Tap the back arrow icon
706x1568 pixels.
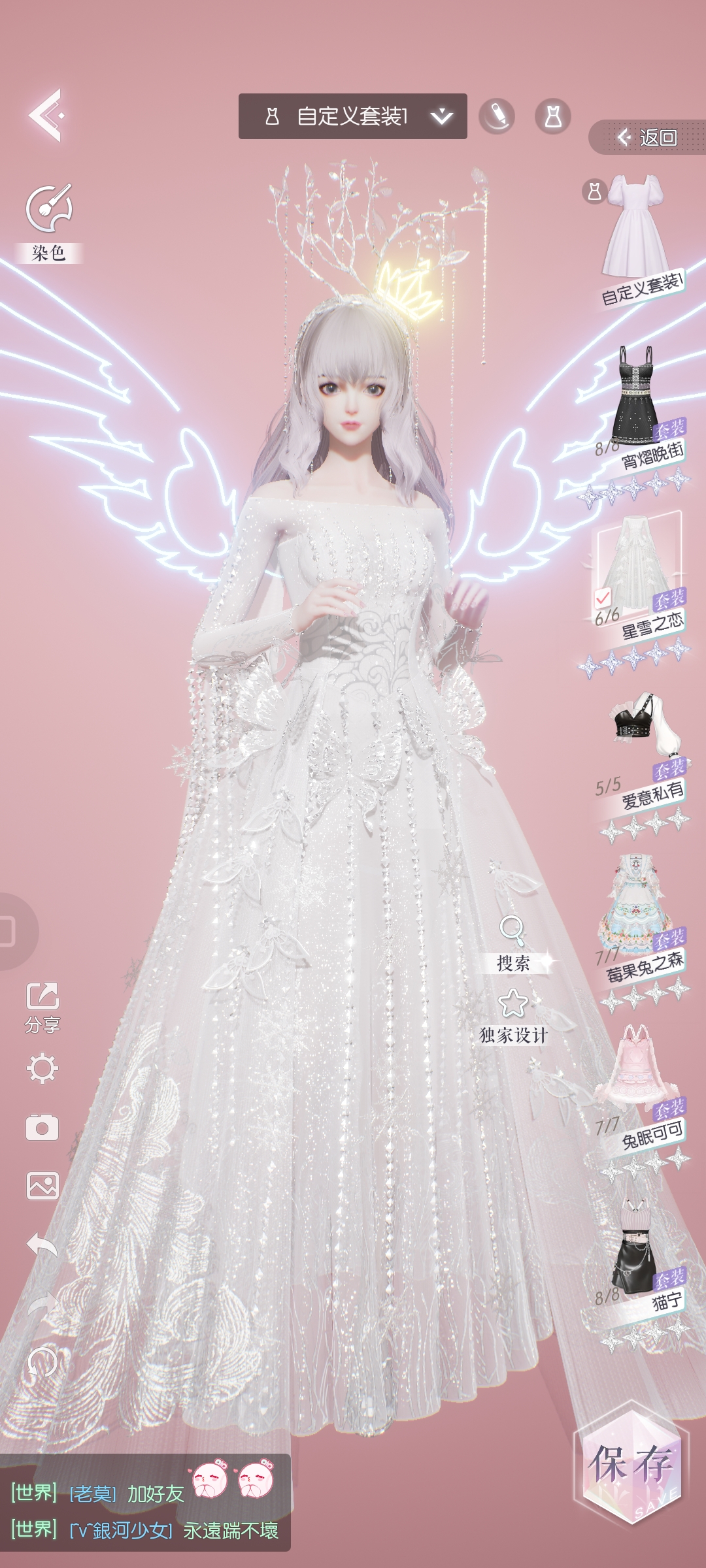(x=46, y=116)
